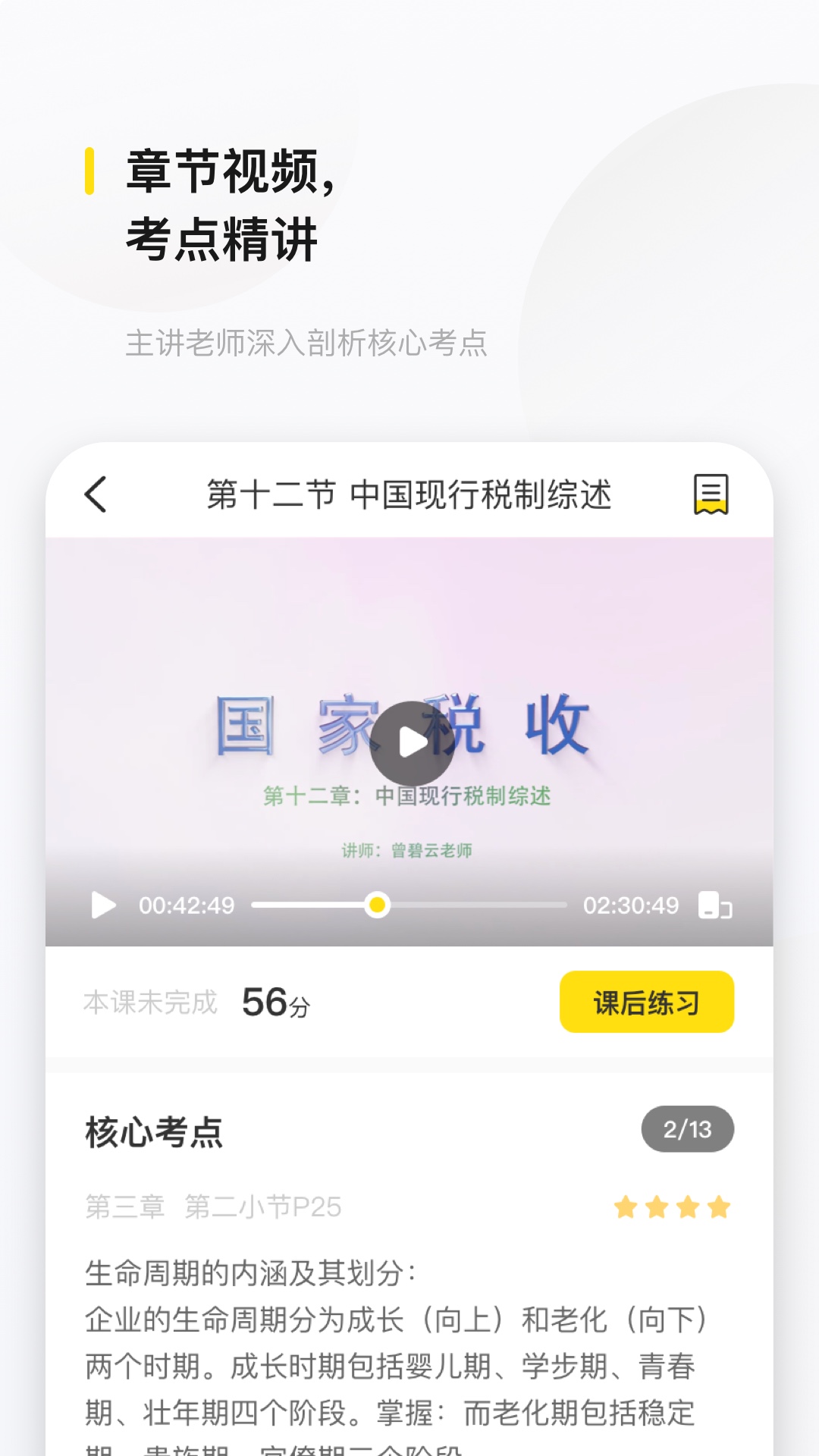The image size is (819, 1456).
Task: Open chapter reference 第三章 第二小节P25
Action: 215,1207
